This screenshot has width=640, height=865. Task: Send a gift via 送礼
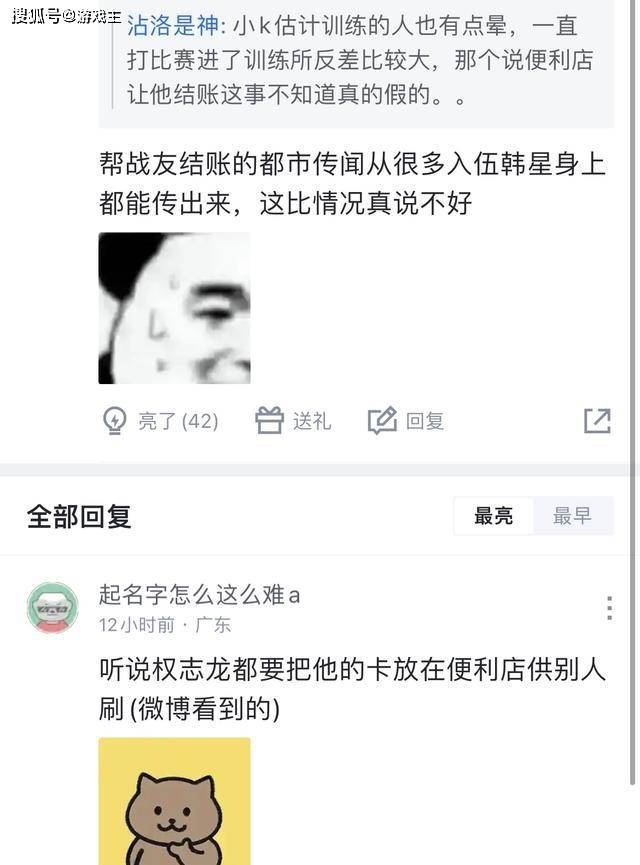(293, 421)
